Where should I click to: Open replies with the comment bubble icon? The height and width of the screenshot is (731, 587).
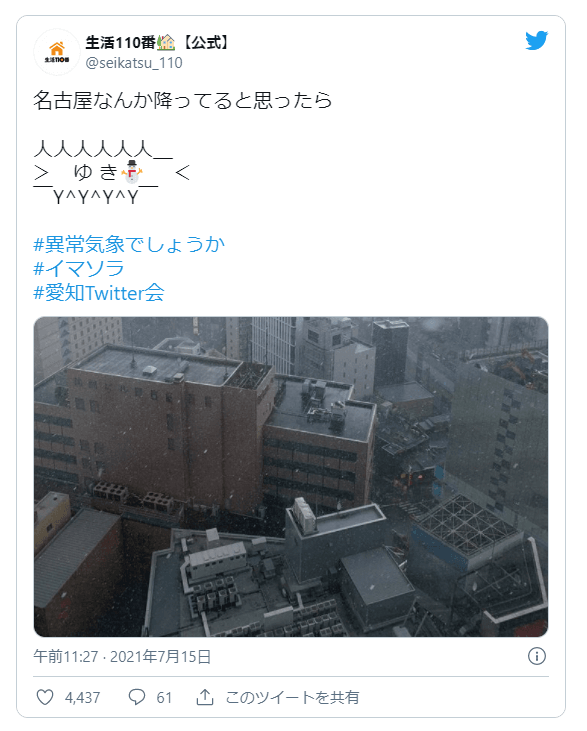pos(137,697)
